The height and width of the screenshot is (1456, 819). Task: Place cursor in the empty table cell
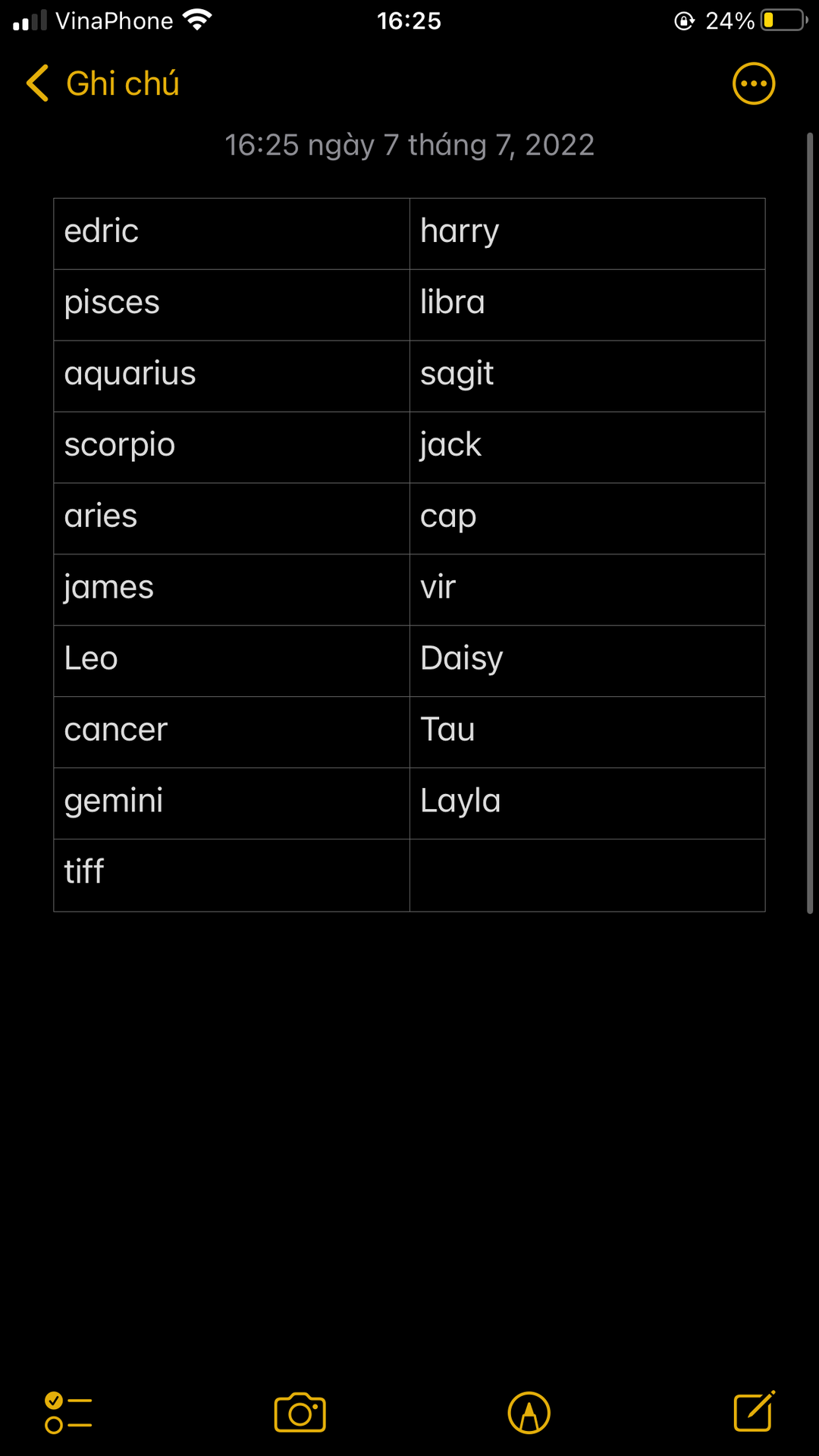click(x=588, y=875)
